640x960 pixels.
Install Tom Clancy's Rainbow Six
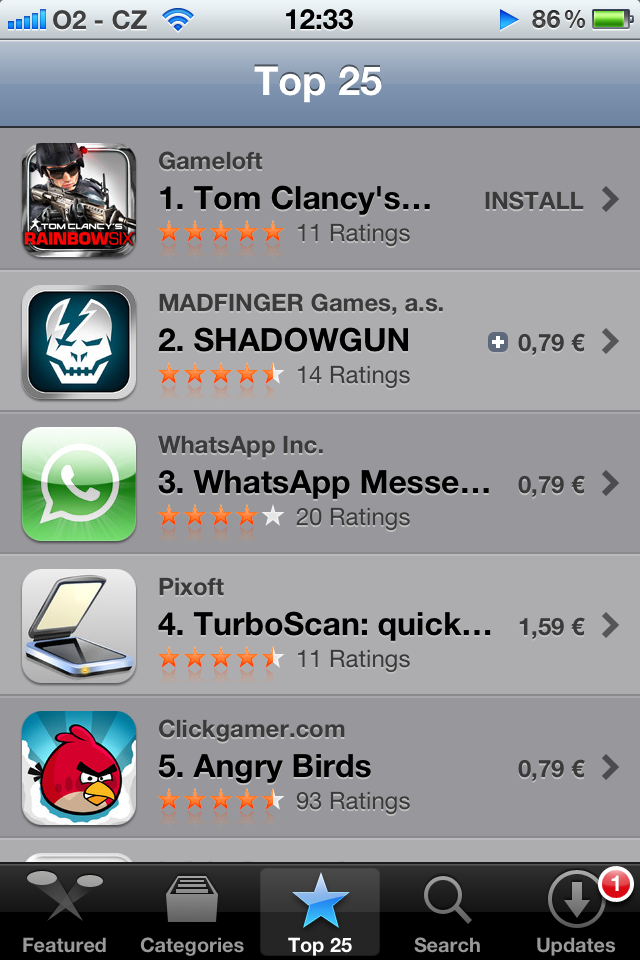point(533,200)
